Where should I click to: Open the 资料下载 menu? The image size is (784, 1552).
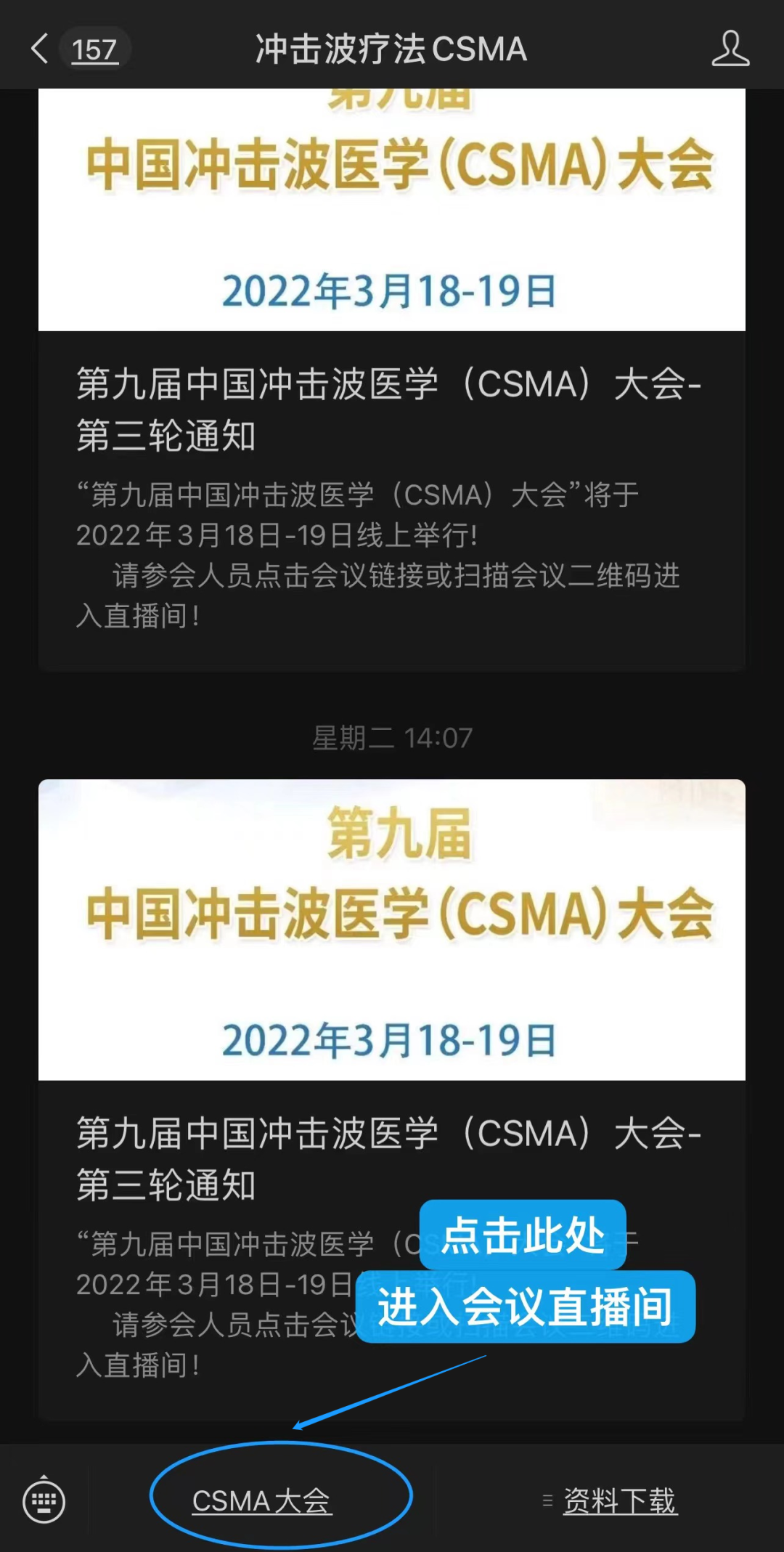(618, 1500)
